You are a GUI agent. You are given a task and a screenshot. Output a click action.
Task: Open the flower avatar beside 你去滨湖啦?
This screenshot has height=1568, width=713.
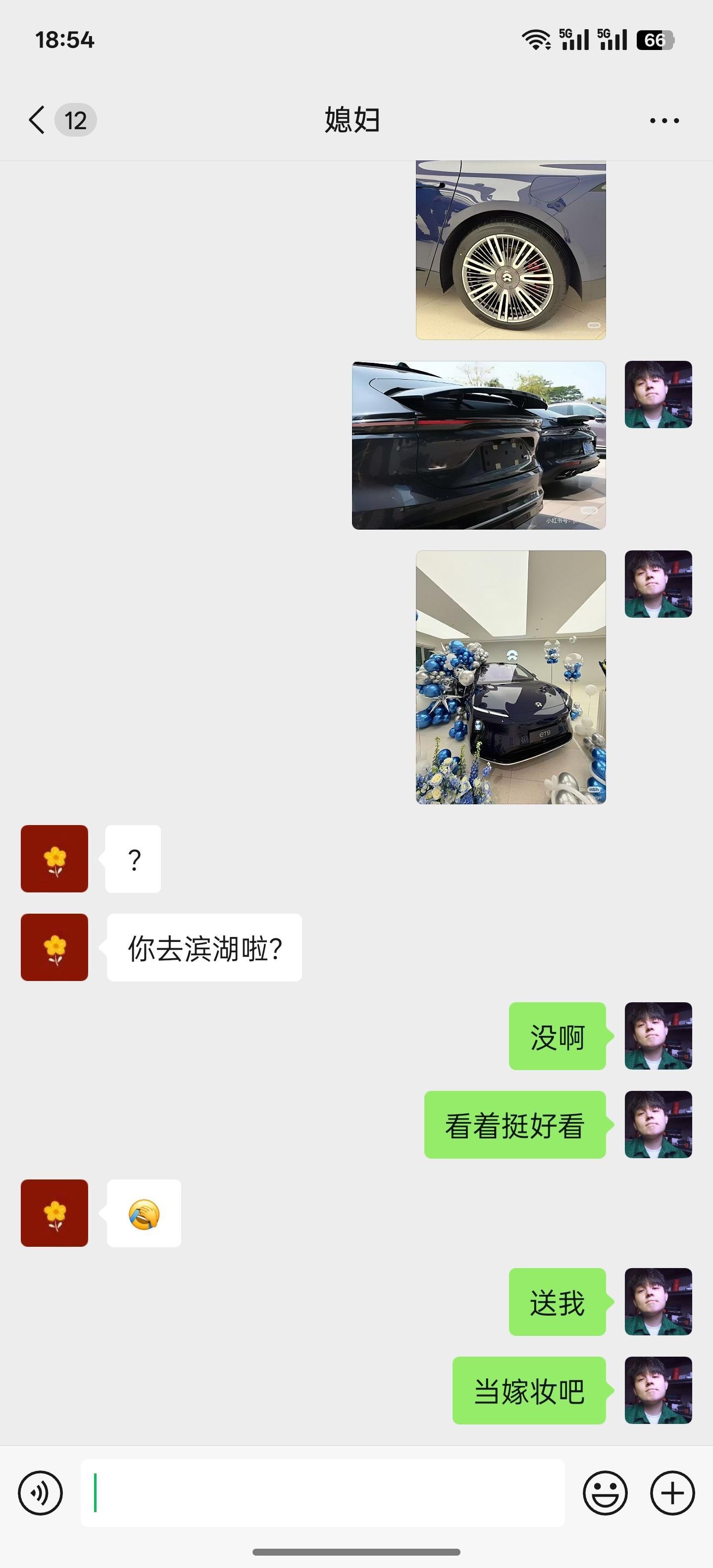click(54, 947)
